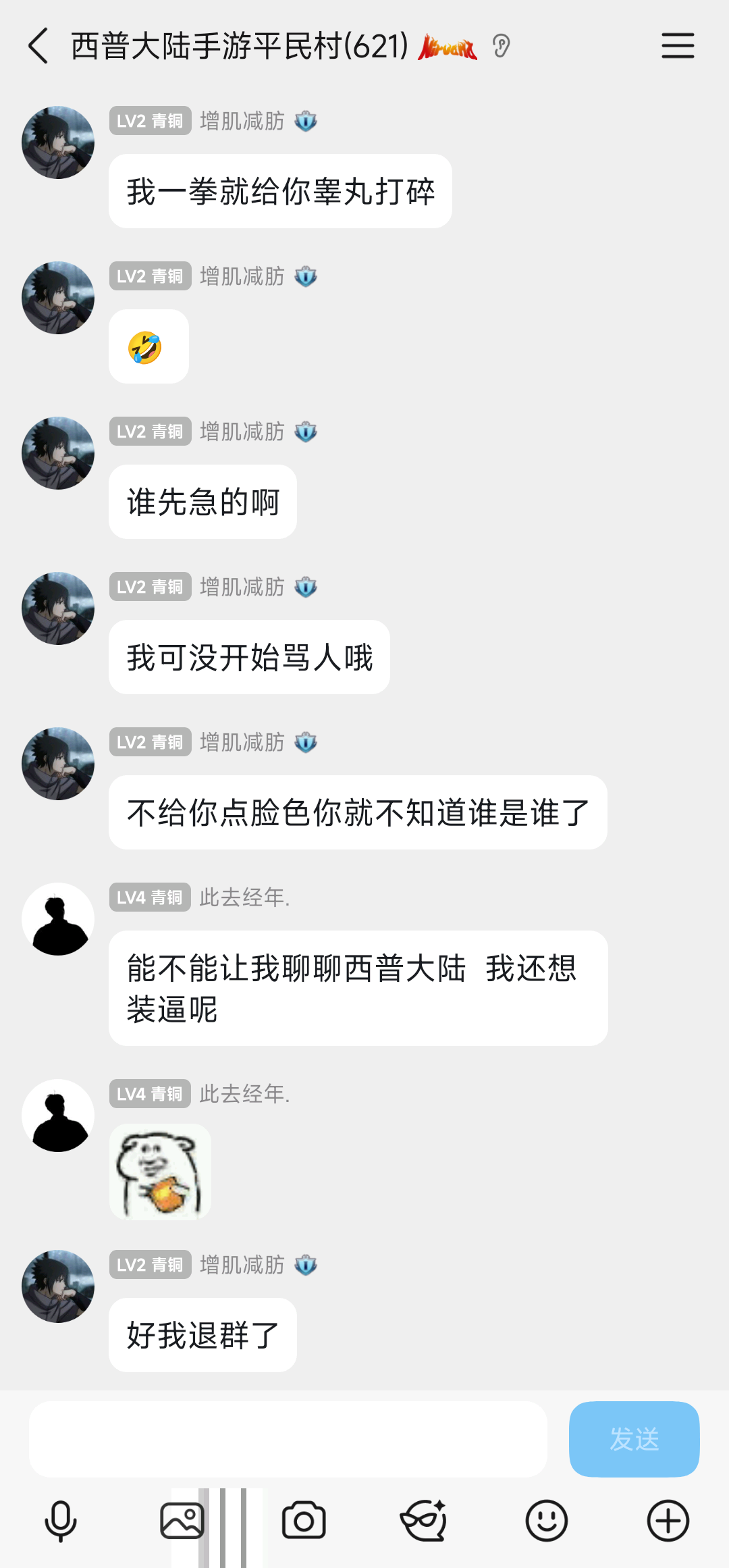Open the group chat menu
729x1568 pixels.
coord(678,46)
